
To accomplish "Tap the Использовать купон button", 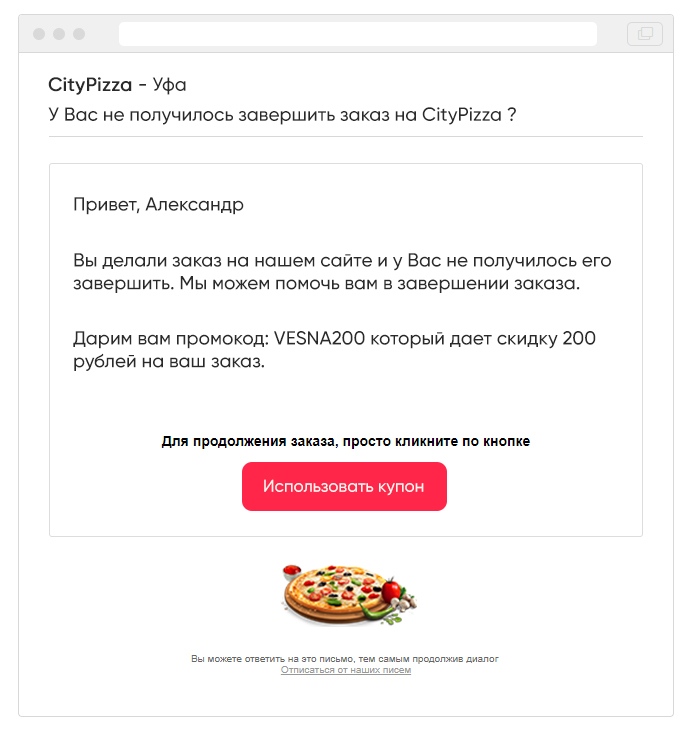I will [344, 487].
